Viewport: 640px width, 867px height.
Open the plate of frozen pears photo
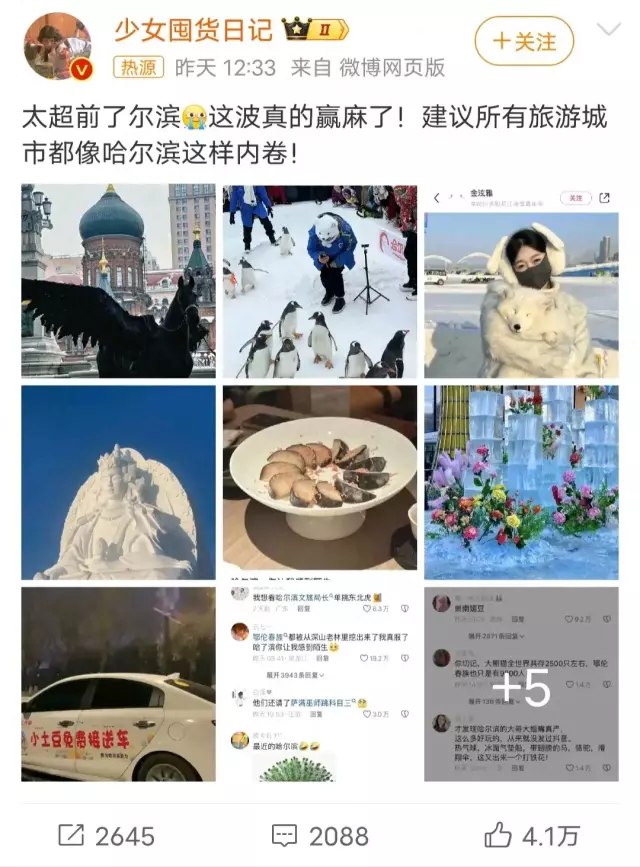319,482
